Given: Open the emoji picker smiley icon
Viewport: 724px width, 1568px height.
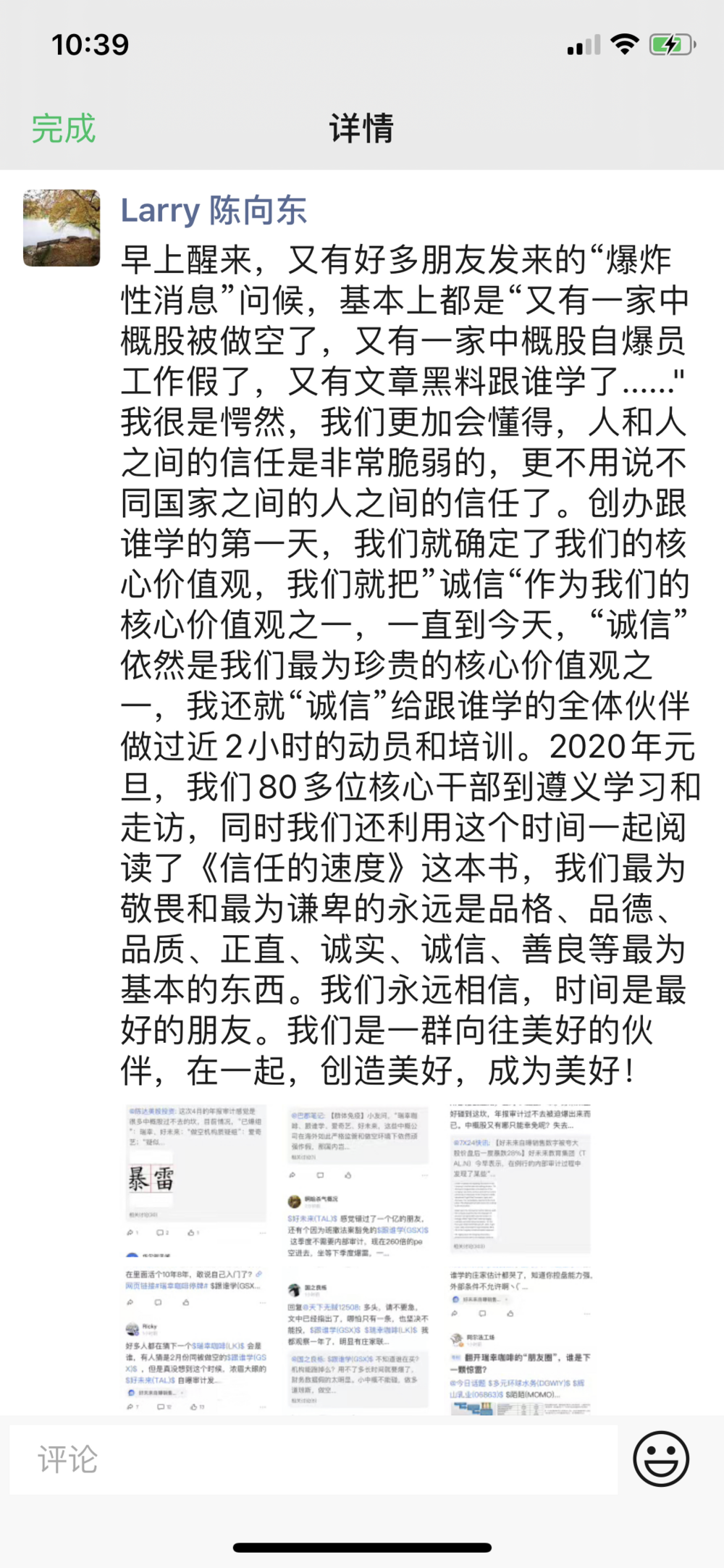Looking at the screenshot, I should 660,1459.
